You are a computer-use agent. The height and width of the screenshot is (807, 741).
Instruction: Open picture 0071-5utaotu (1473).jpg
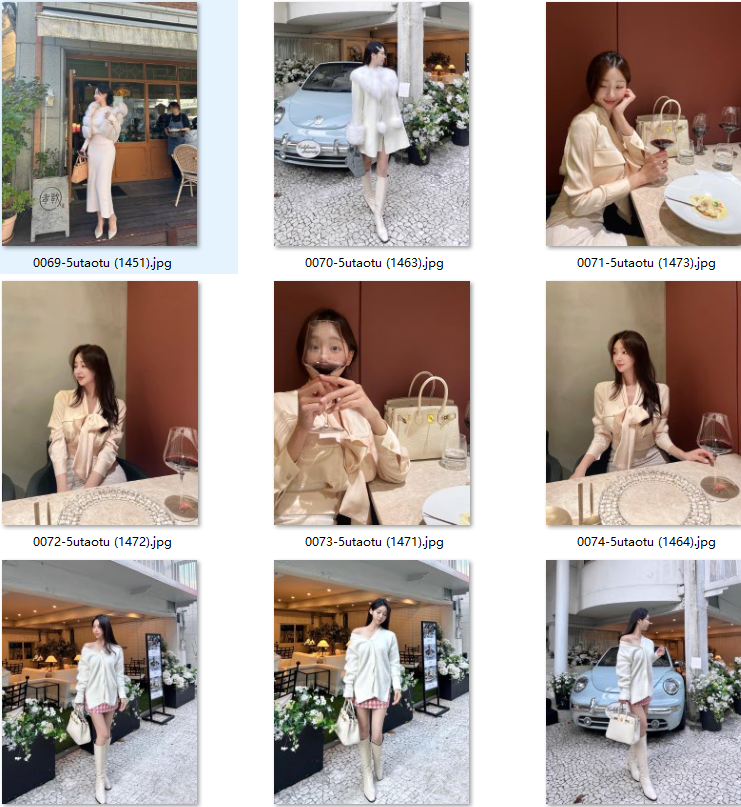click(x=643, y=123)
